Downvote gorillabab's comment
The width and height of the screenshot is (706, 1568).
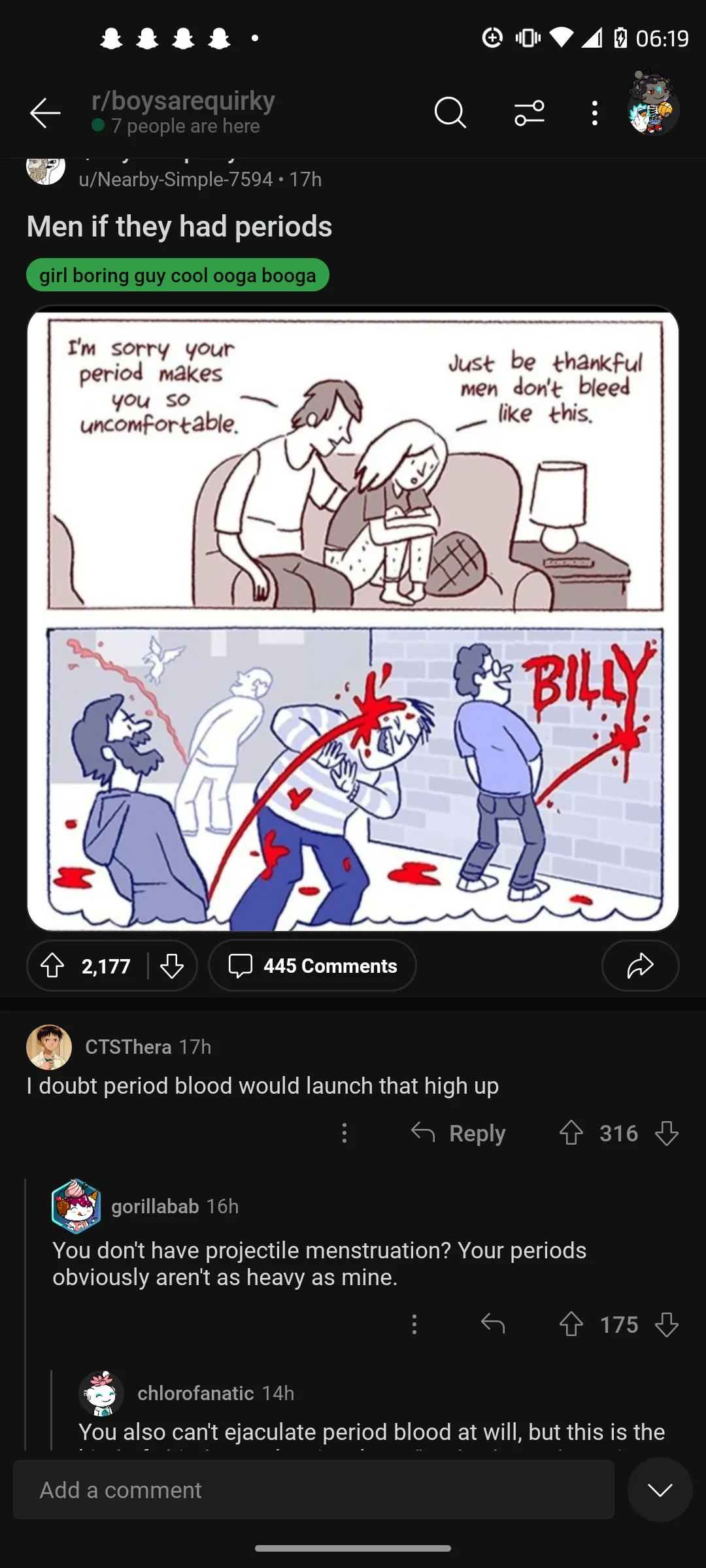(666, 1324)
